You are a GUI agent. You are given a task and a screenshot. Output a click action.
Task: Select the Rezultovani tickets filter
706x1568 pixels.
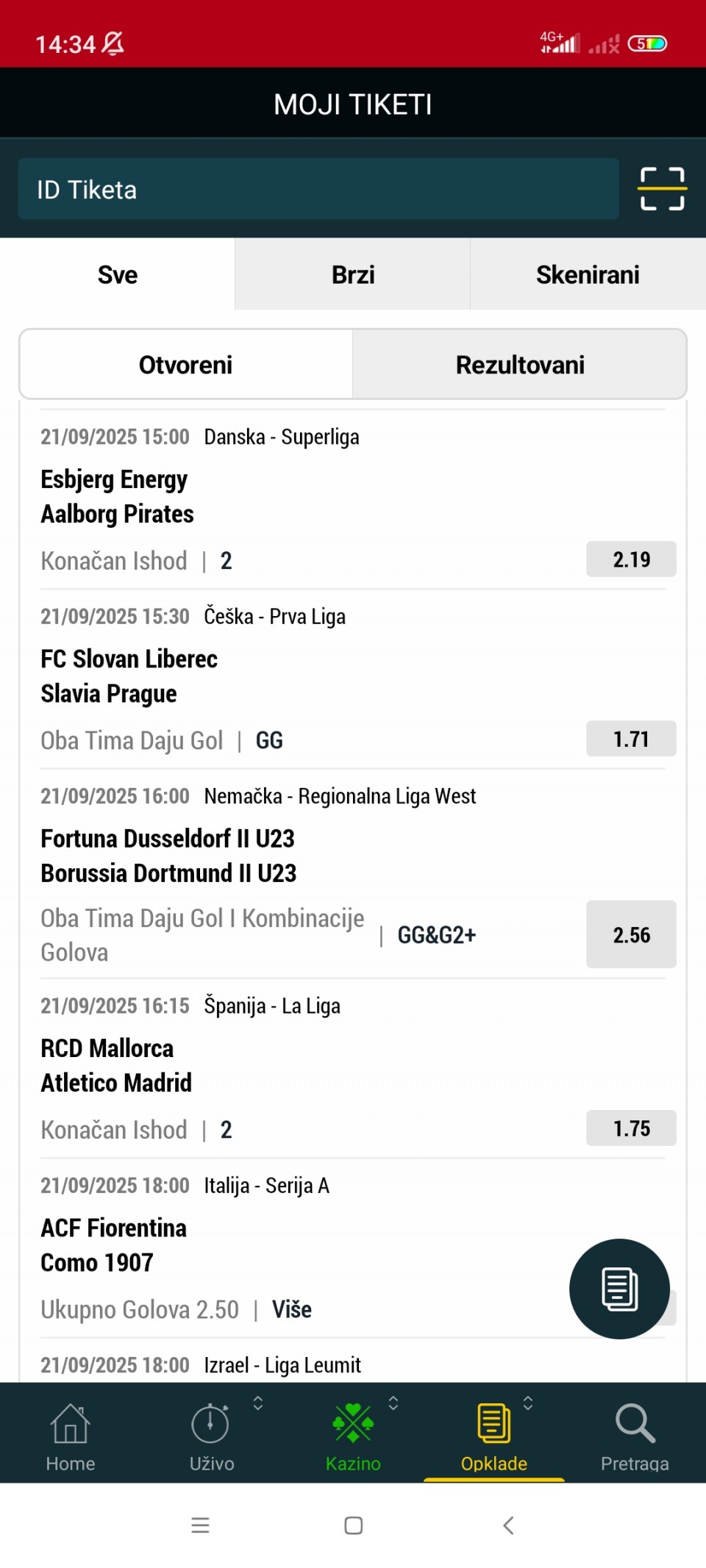click(x=520, y=365)
